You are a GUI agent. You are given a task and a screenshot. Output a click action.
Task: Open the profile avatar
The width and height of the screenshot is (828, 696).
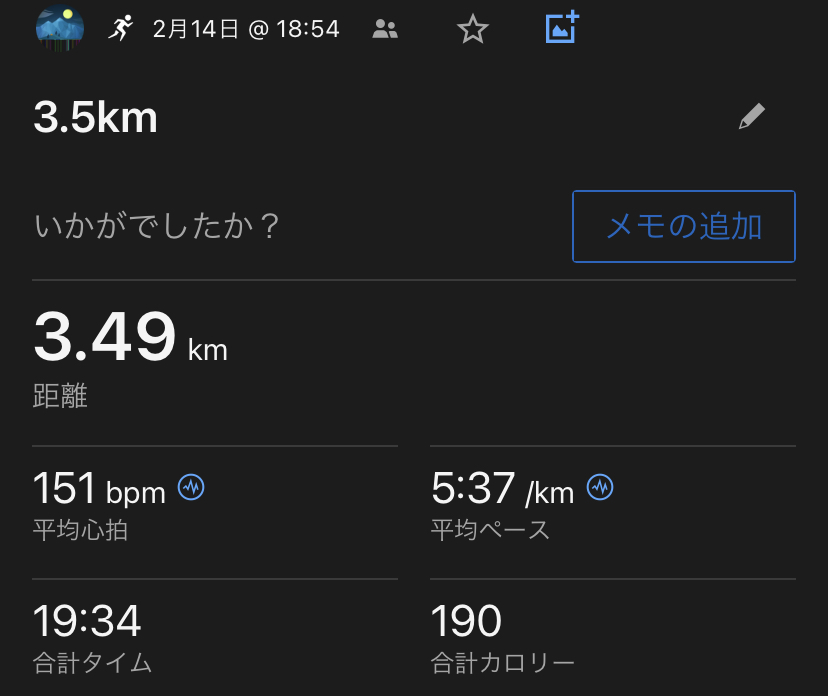(59, 27)
